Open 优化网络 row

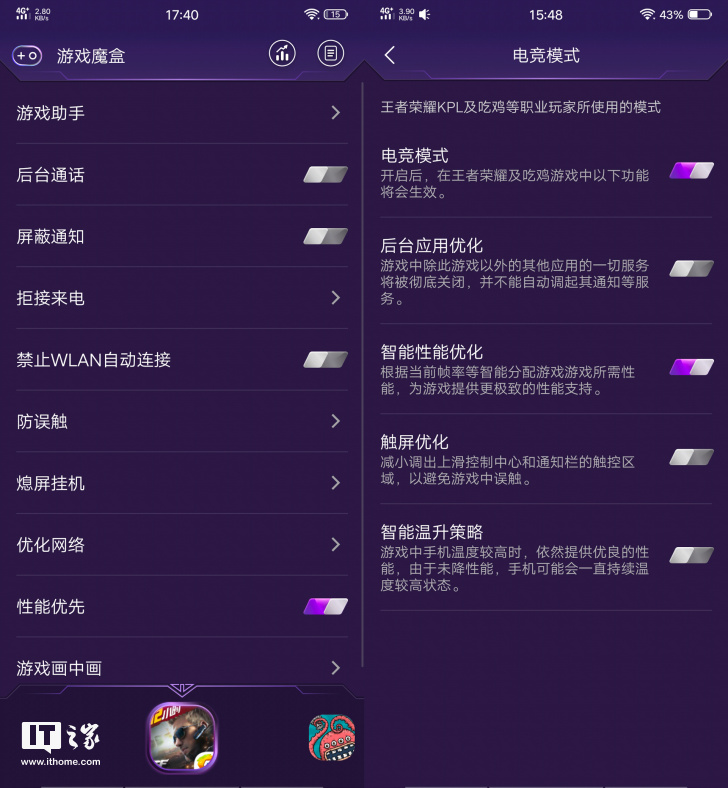click(180, 545)
